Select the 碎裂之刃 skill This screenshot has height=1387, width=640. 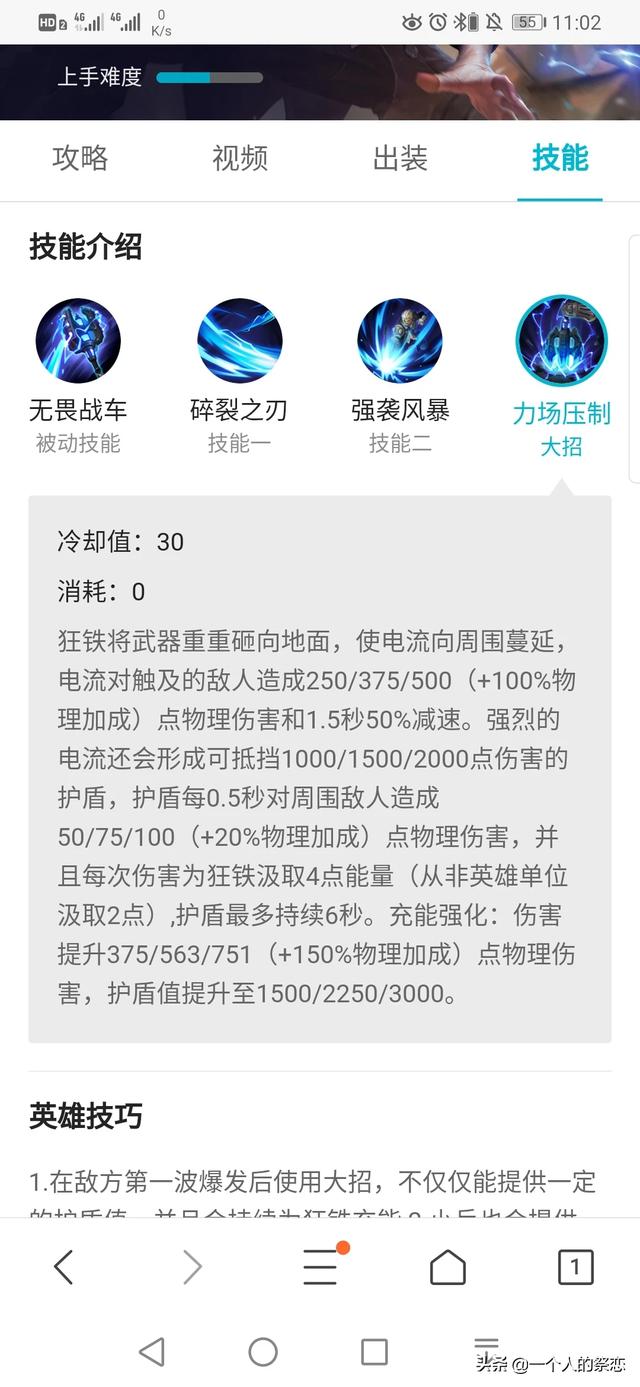point(239,342)
